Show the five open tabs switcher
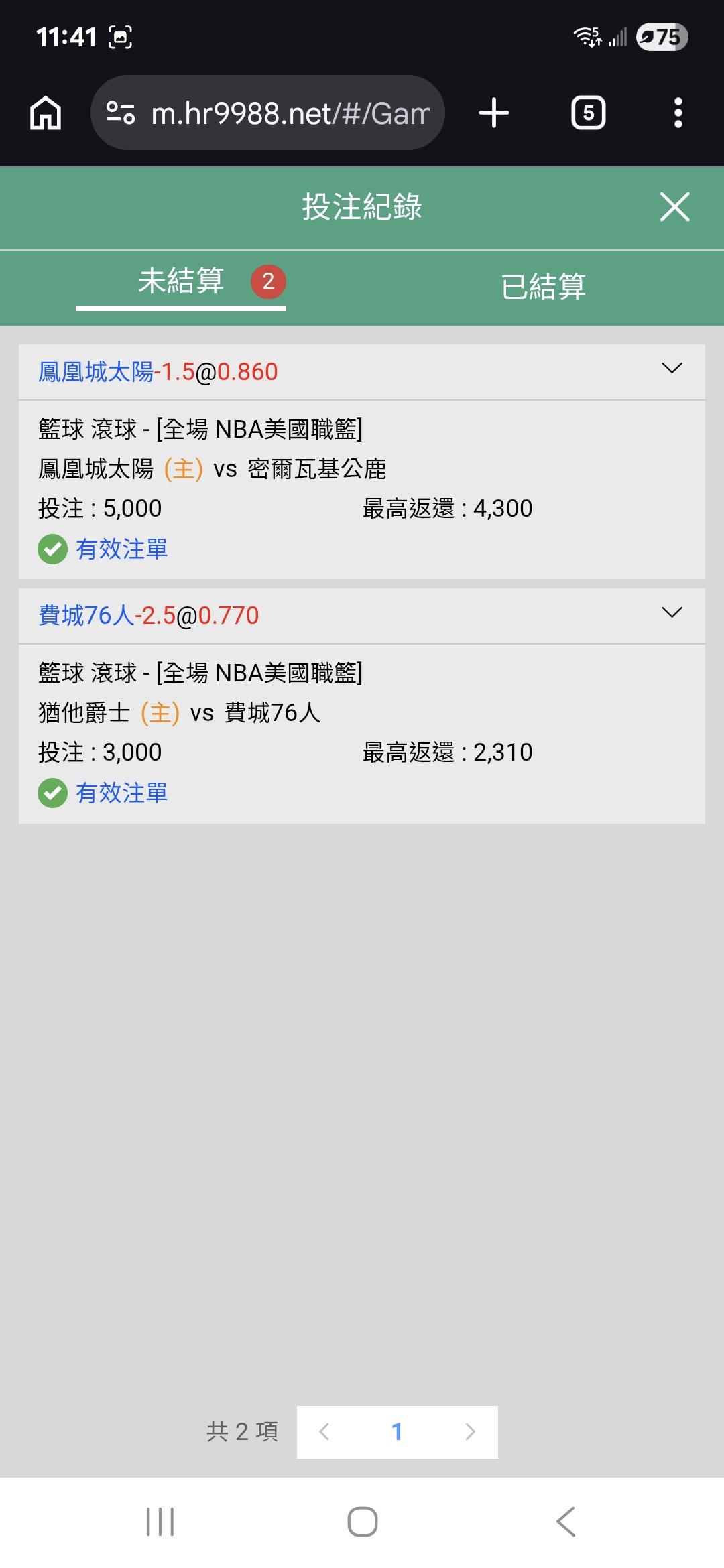724x1568 pixels. click(588, 113)
